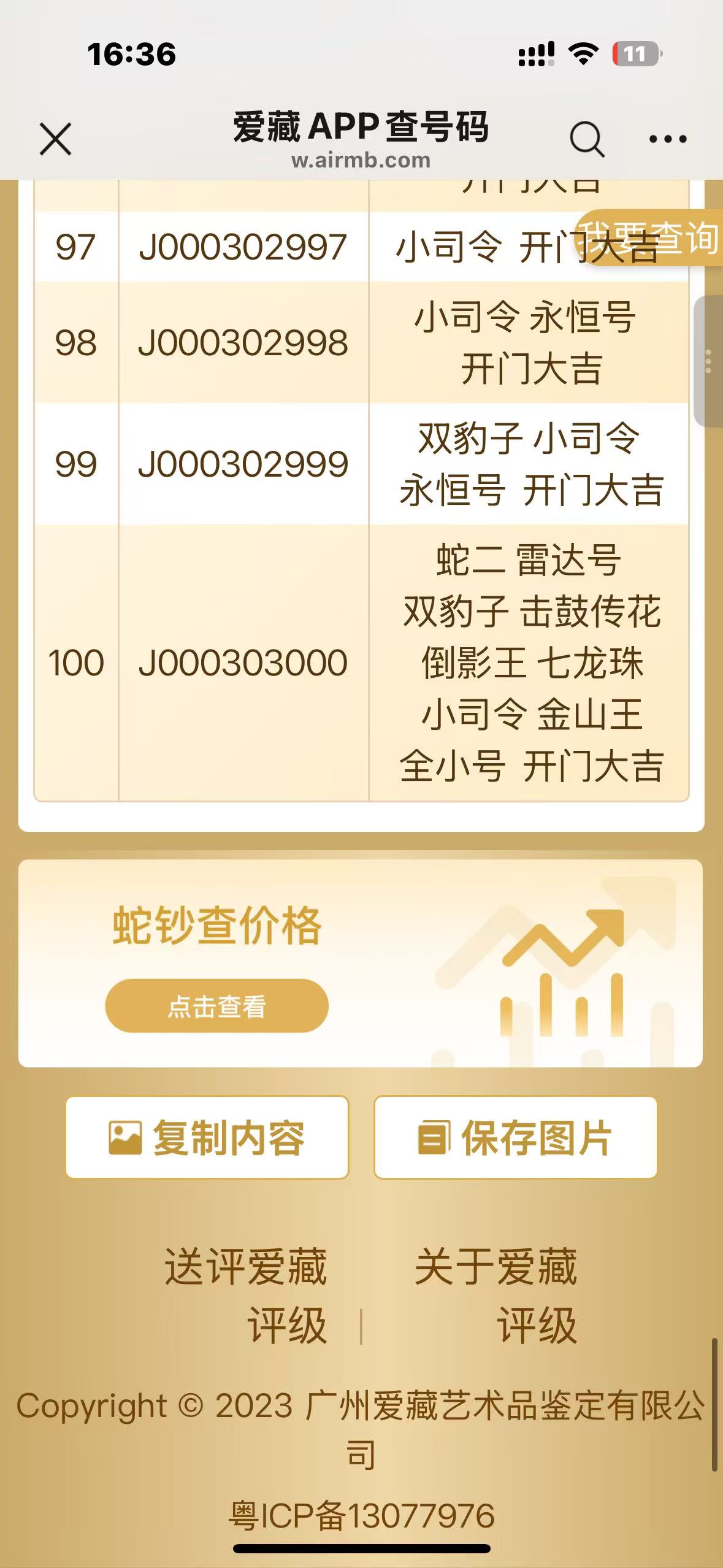Open the three-dot overflow menu
723x1568 pixels.
coord(668,139)
